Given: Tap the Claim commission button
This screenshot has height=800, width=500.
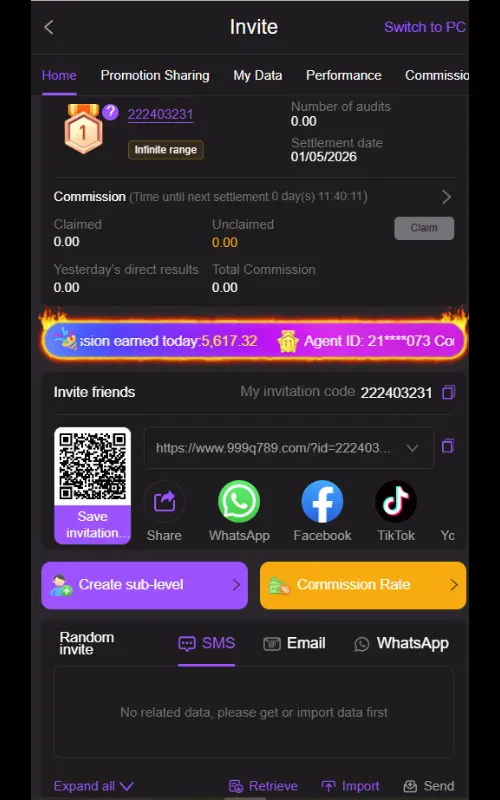Looking at the screenshot, I should (424, 228).
